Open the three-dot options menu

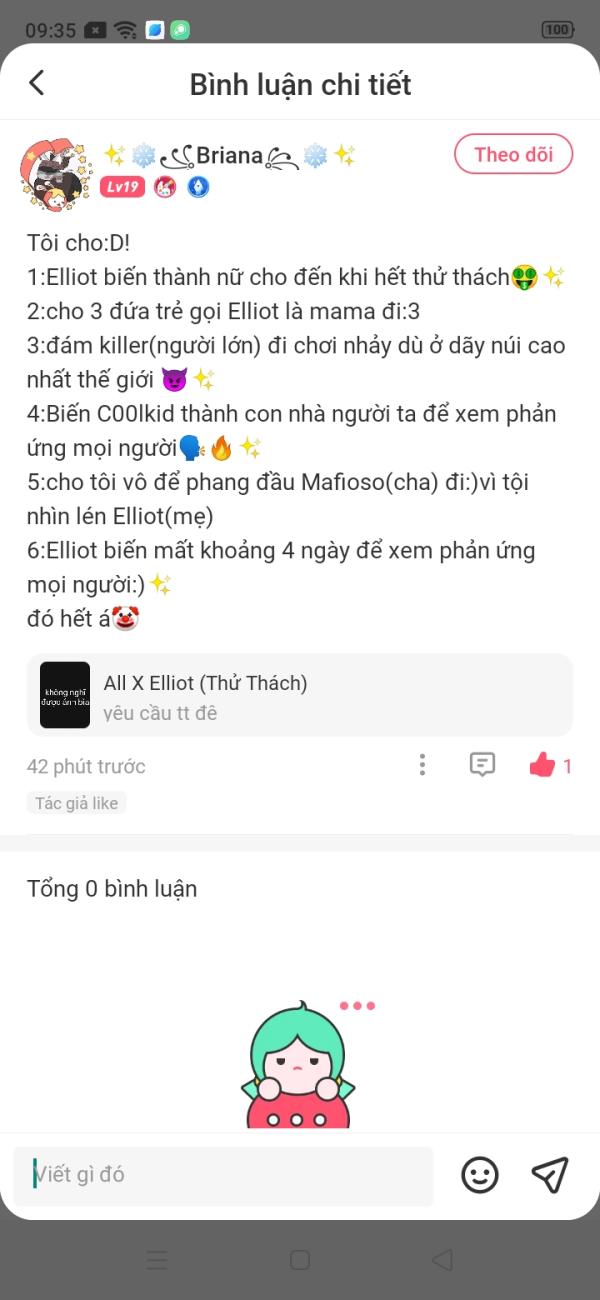click(x=422, y=766)
